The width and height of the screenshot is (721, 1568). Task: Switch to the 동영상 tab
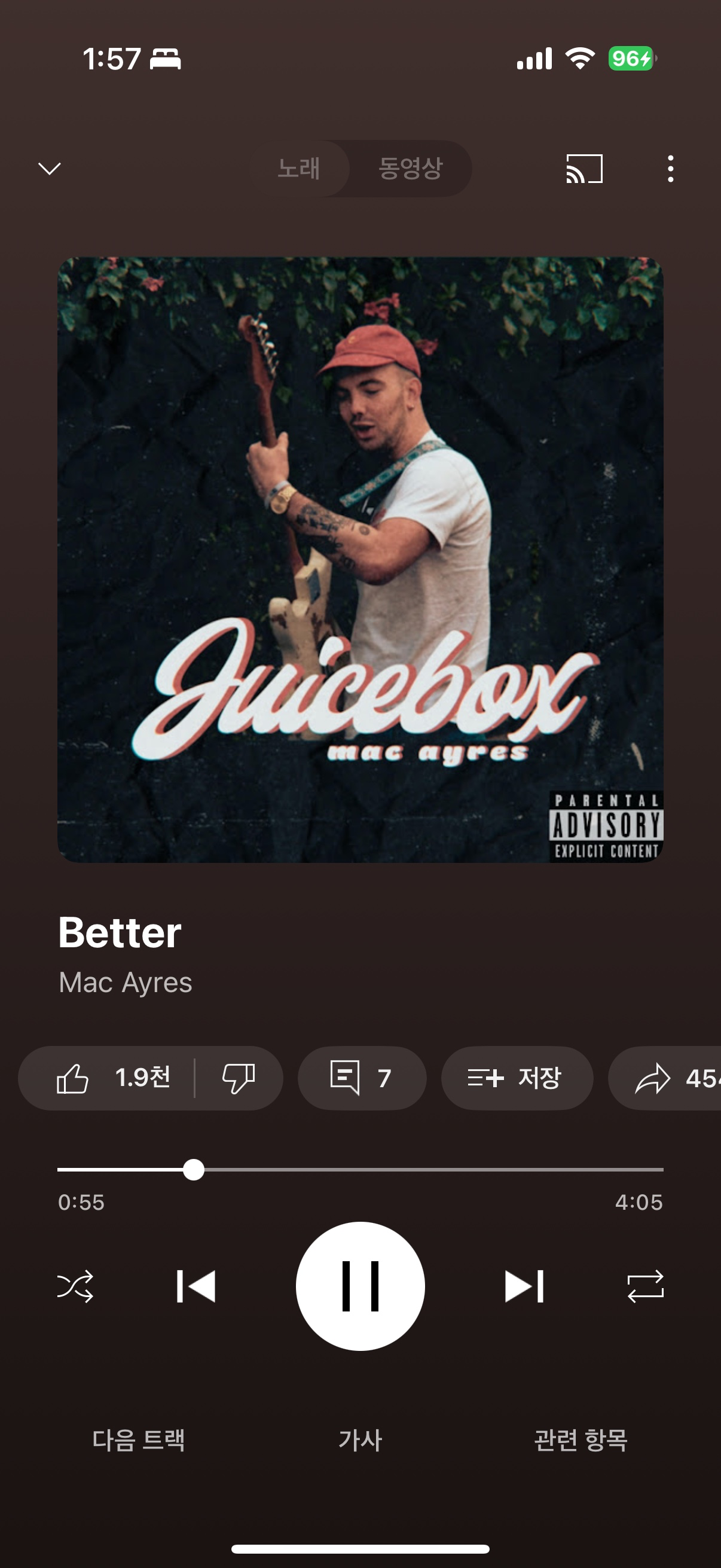[410, 169]
